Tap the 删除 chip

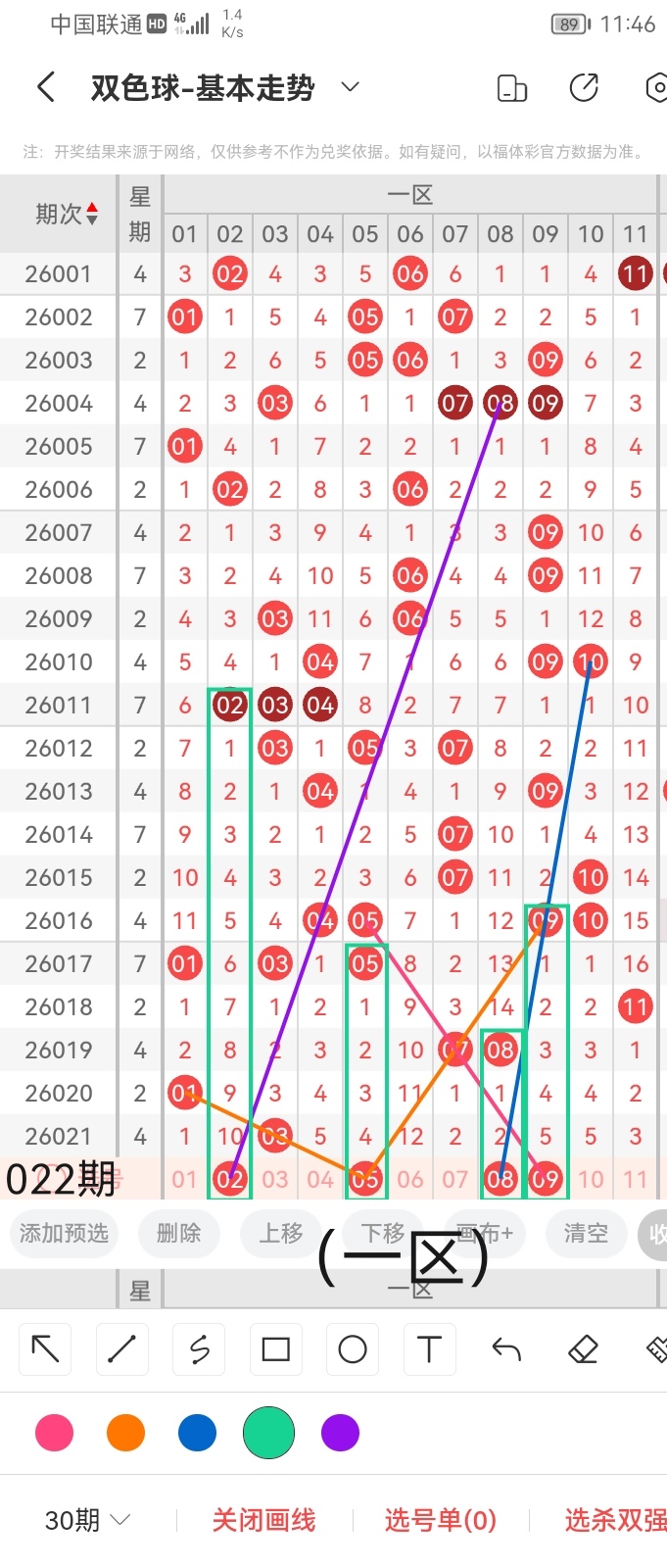[178, 1233]
